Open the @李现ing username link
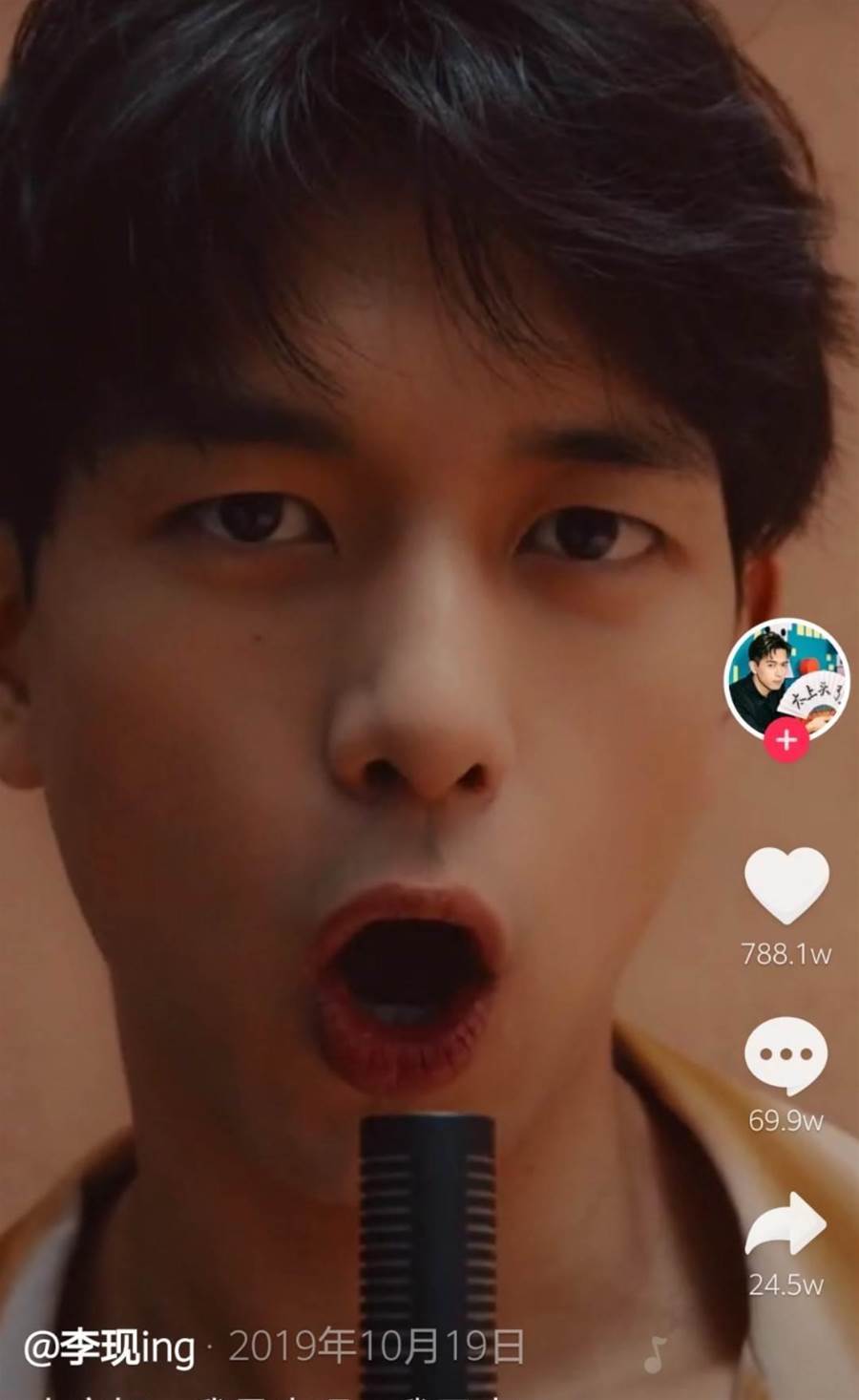This screenshot has height=1400, width=859. point(109,1348)
